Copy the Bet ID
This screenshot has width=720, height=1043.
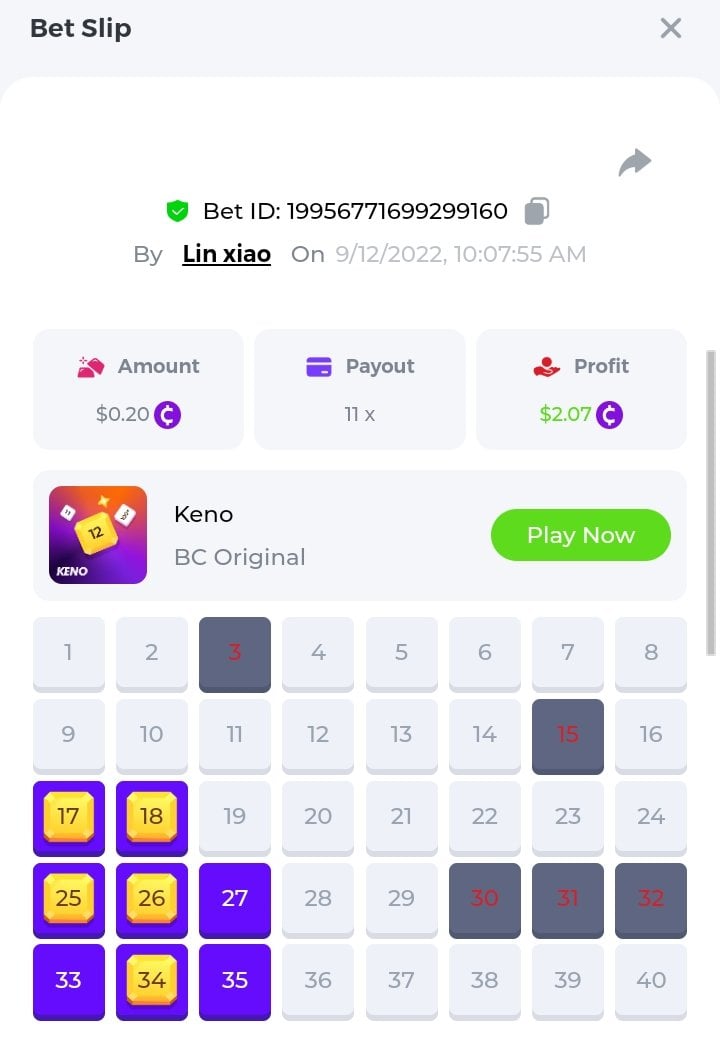click(537, 211)
